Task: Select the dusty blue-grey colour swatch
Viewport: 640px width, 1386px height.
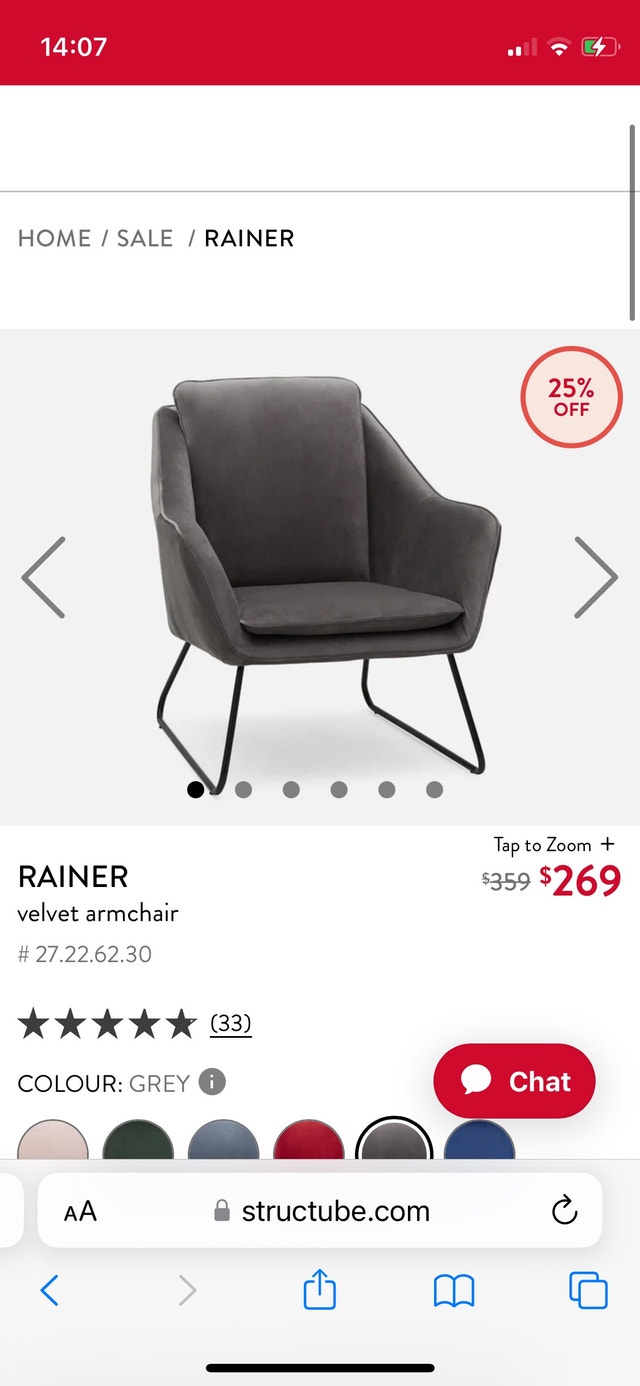Action: [224, 1142]
